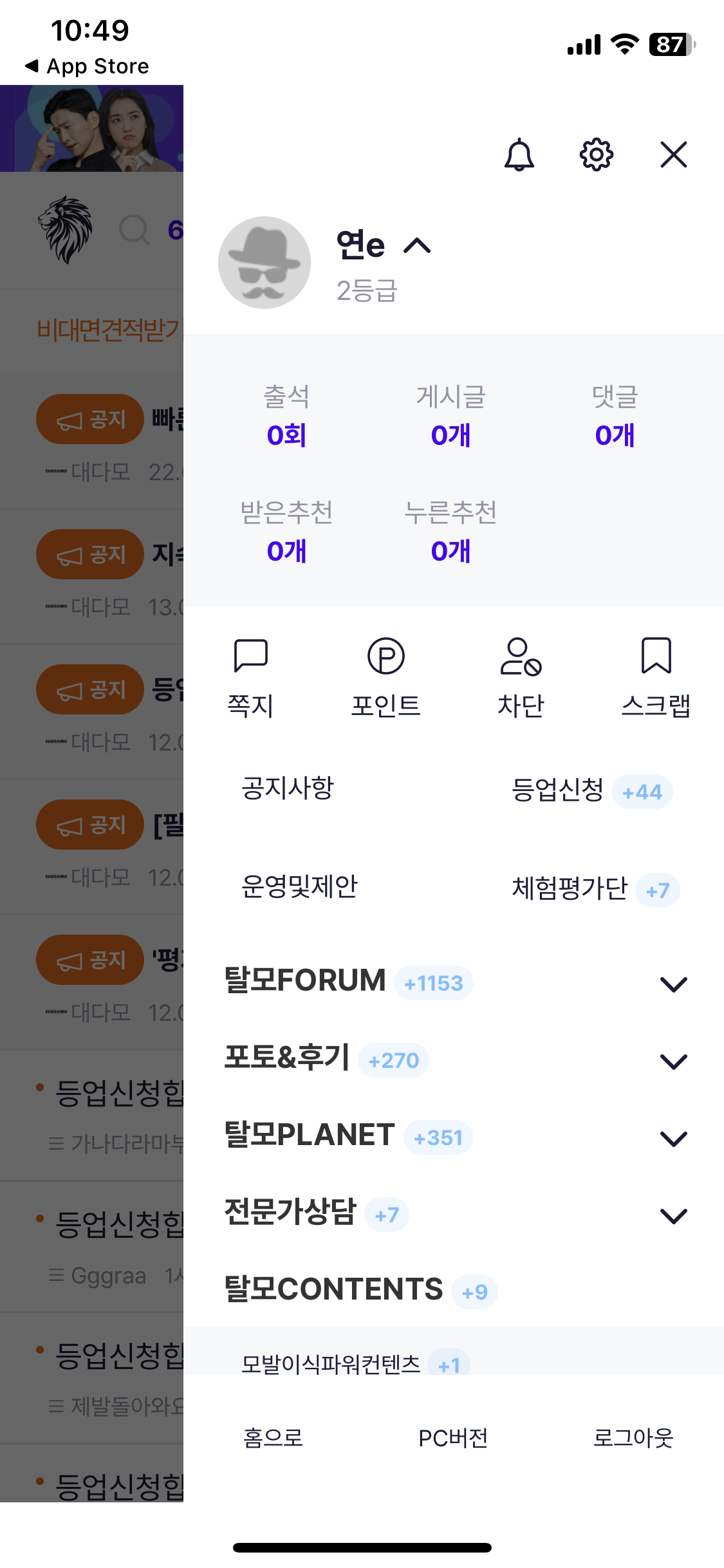Open the settings gear

pyautogui.click(x=597, y=154)
